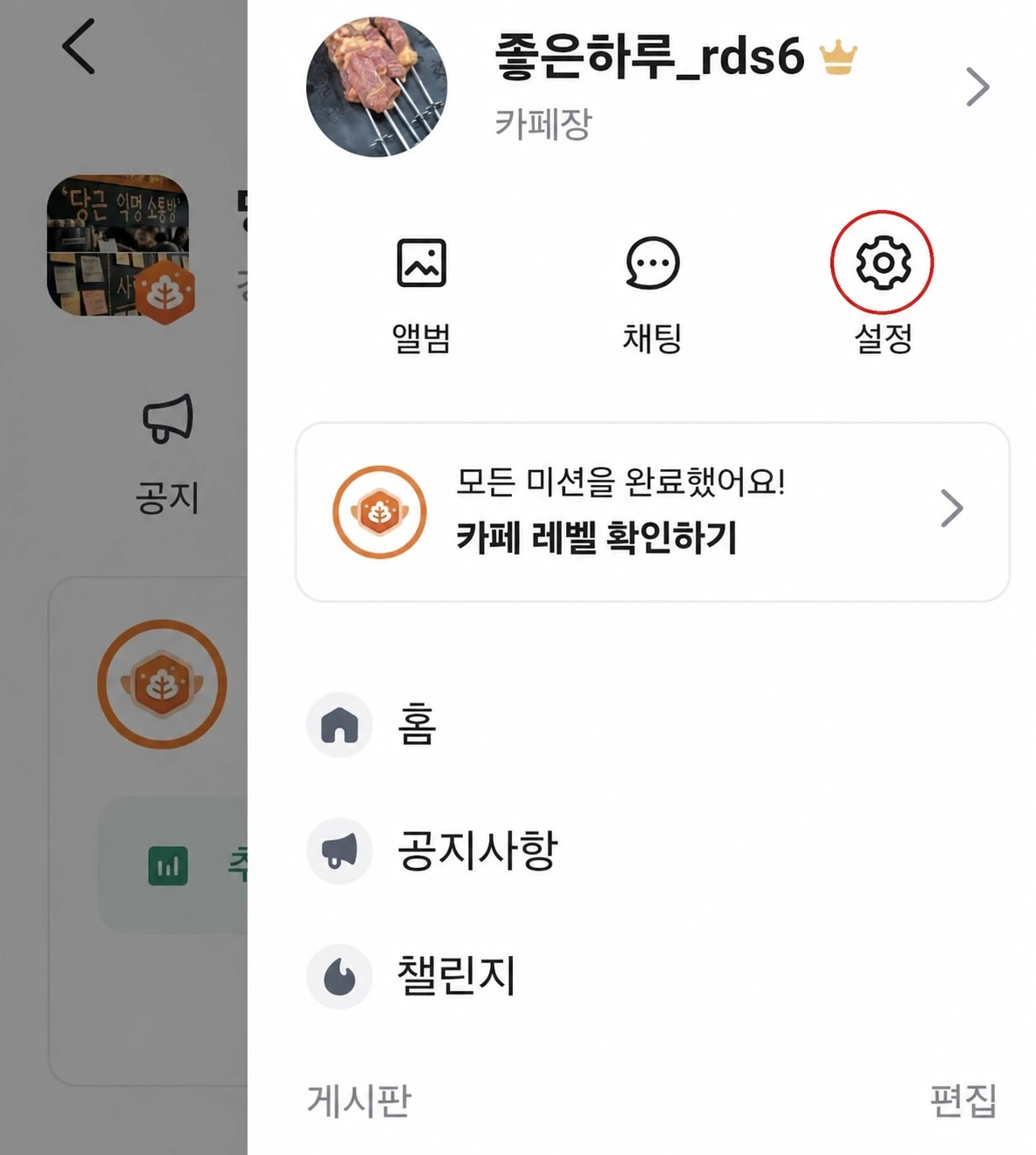Screen dimensions: 1036x1155
Task: View the profile photo of 좋은하루_rds6
Action: 377,87
